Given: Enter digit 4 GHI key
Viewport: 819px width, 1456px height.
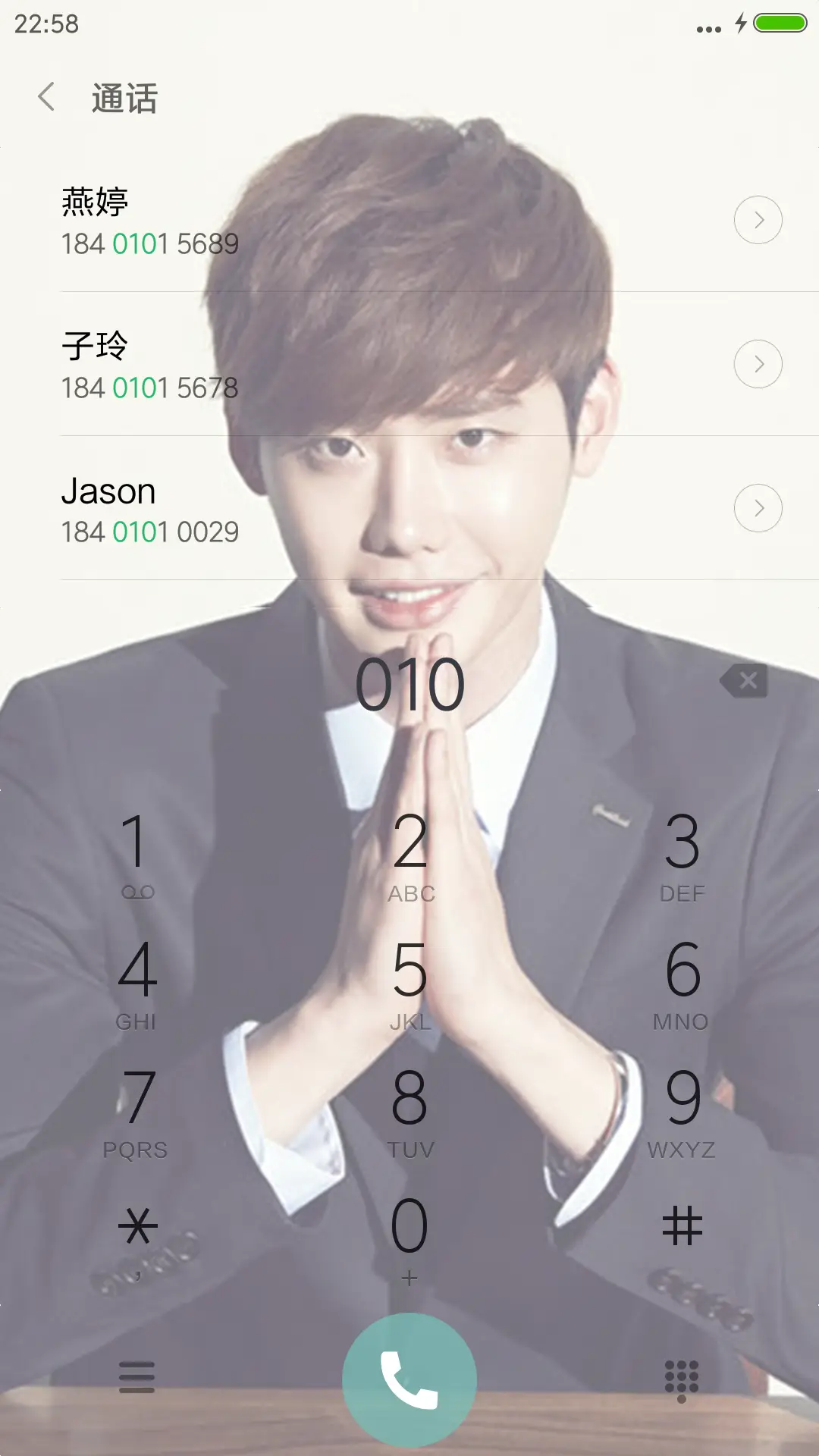Looking at the screenshot, I should pyautogui.click(x=136, y=982).
